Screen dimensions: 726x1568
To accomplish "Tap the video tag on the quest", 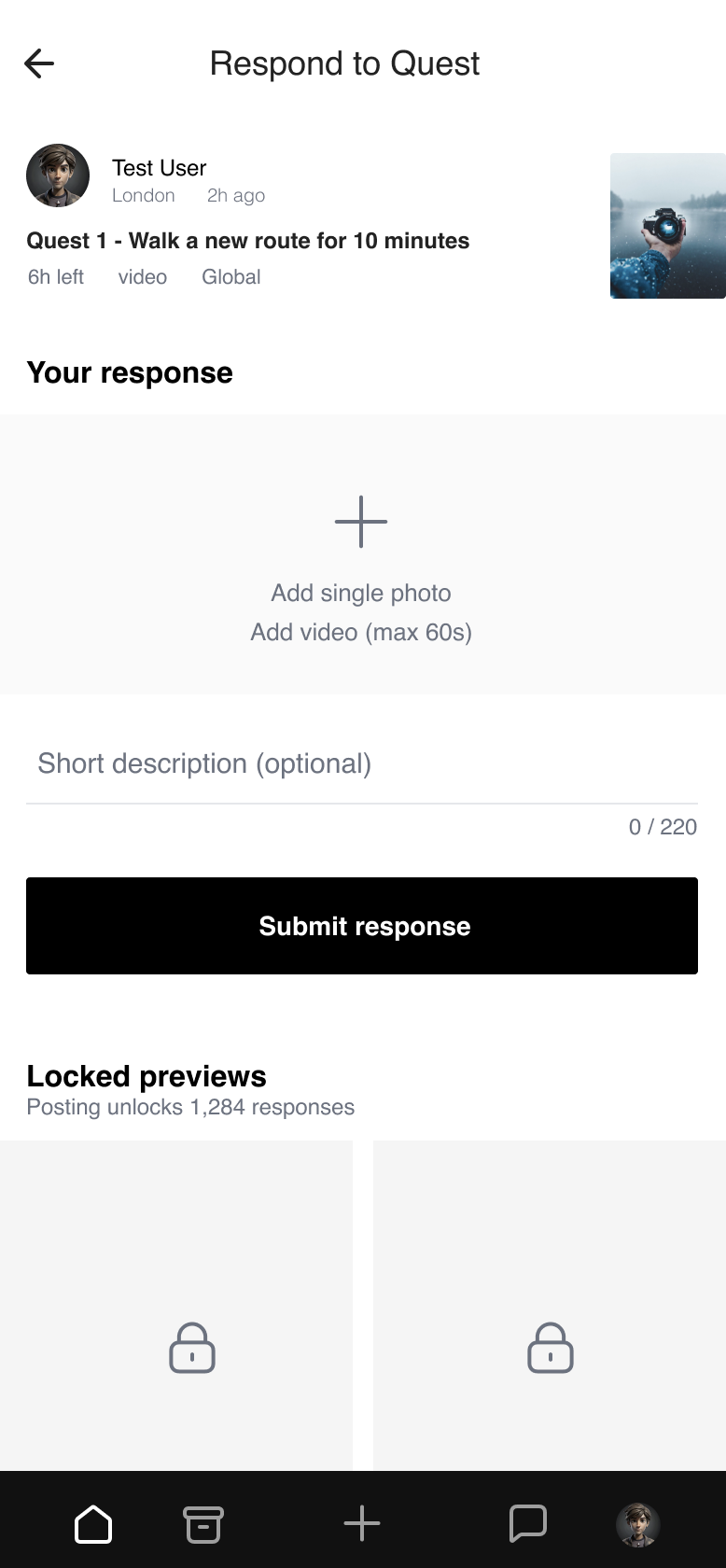I will pyautogui.click(x=142, y=276).
